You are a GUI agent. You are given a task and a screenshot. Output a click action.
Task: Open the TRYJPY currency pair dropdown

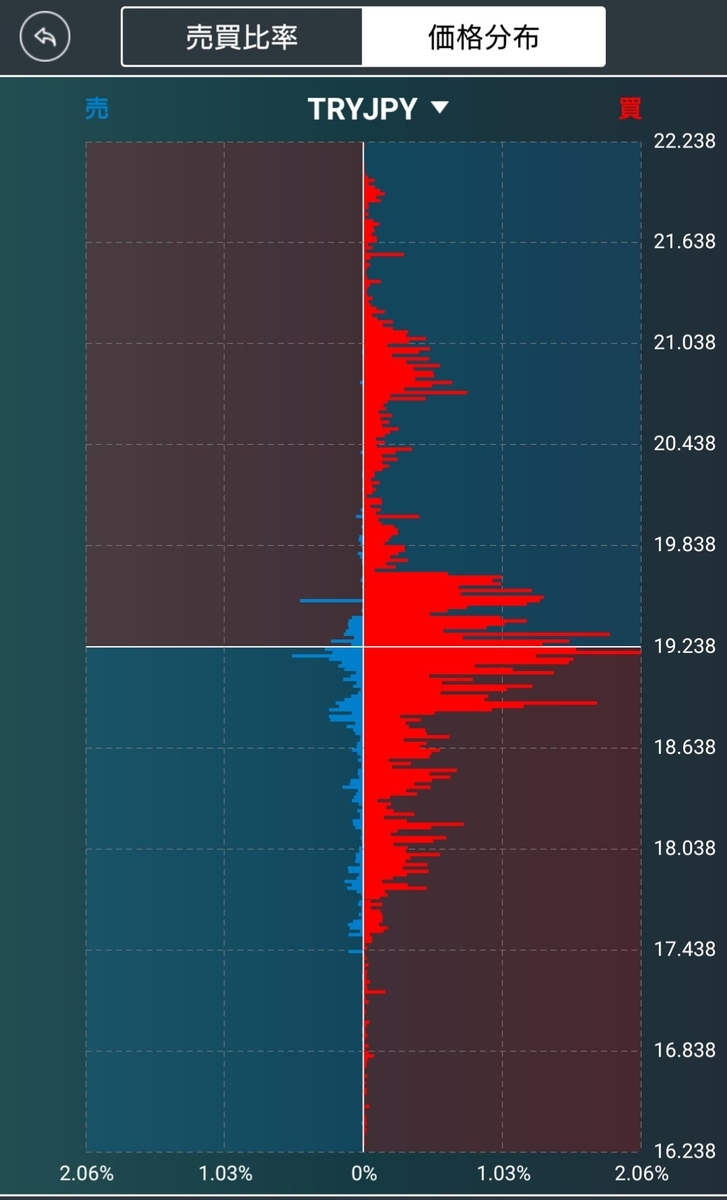tap(379, 109)
